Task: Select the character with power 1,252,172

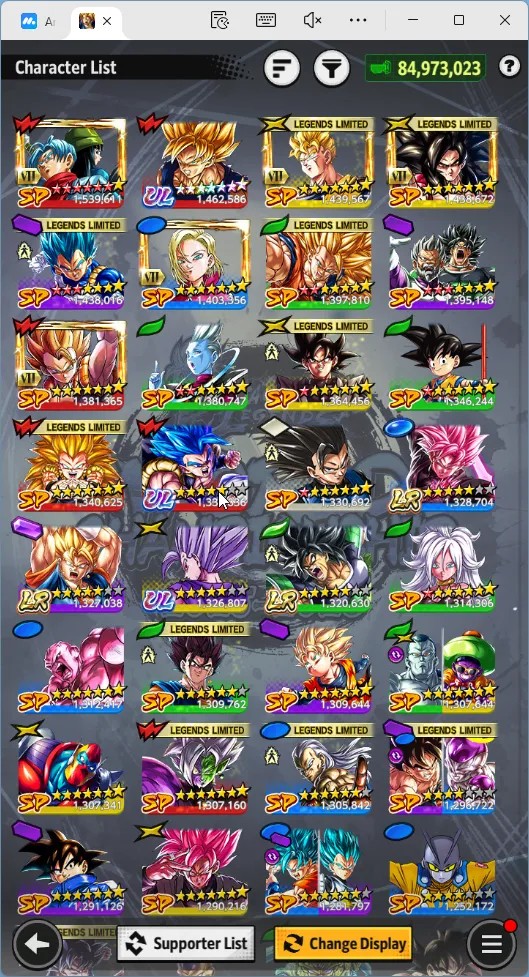Action: (442, 870)
